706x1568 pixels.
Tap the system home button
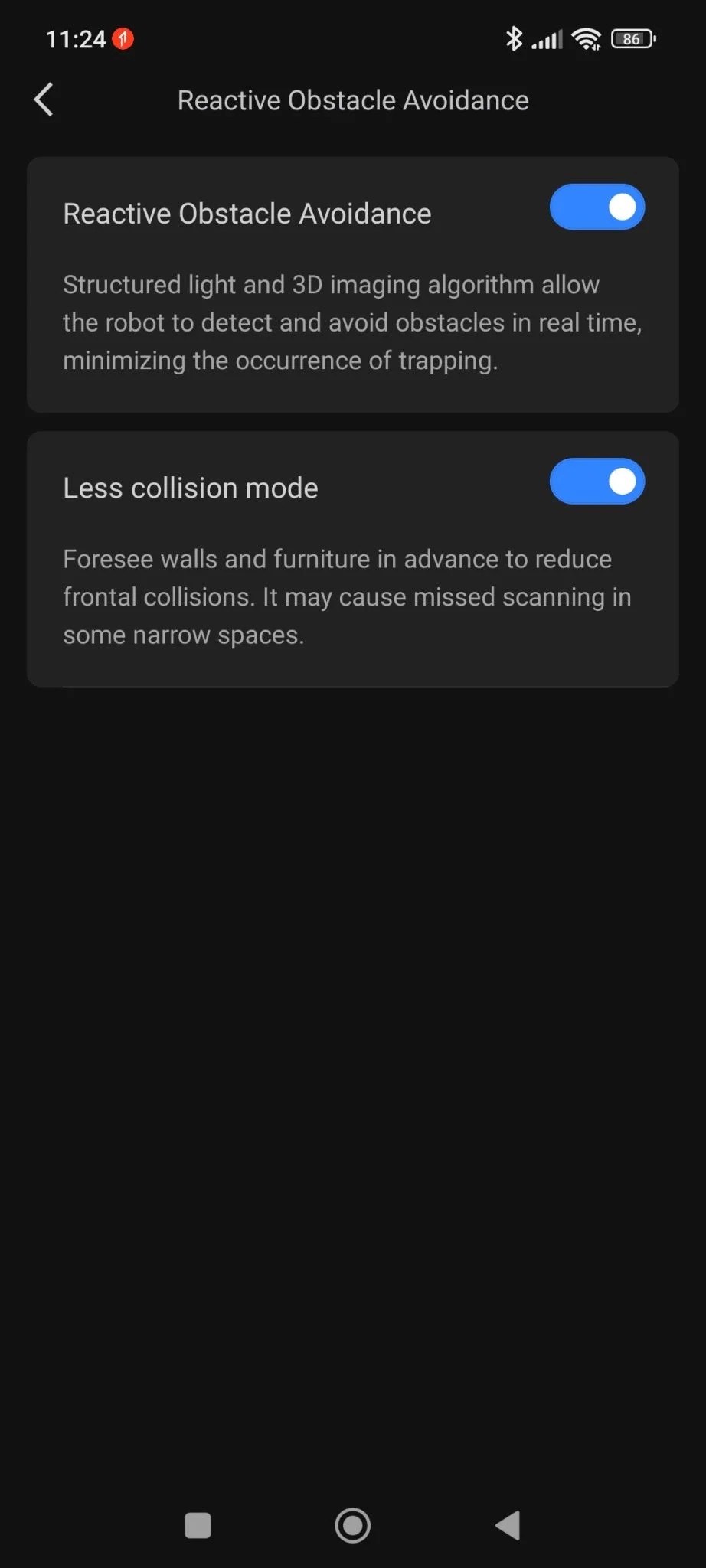352,1525
